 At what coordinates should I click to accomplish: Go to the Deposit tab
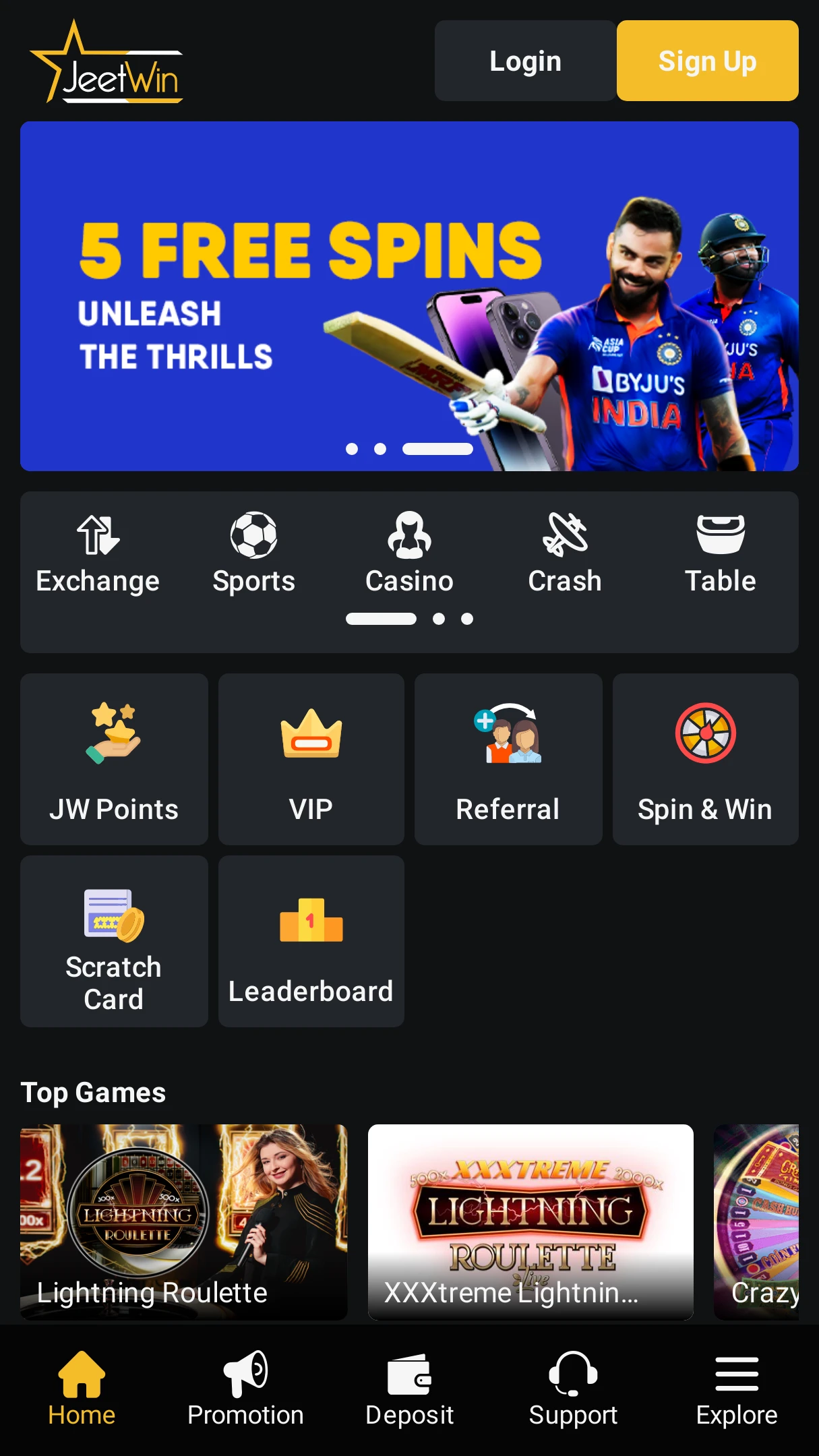(409, 1389)
